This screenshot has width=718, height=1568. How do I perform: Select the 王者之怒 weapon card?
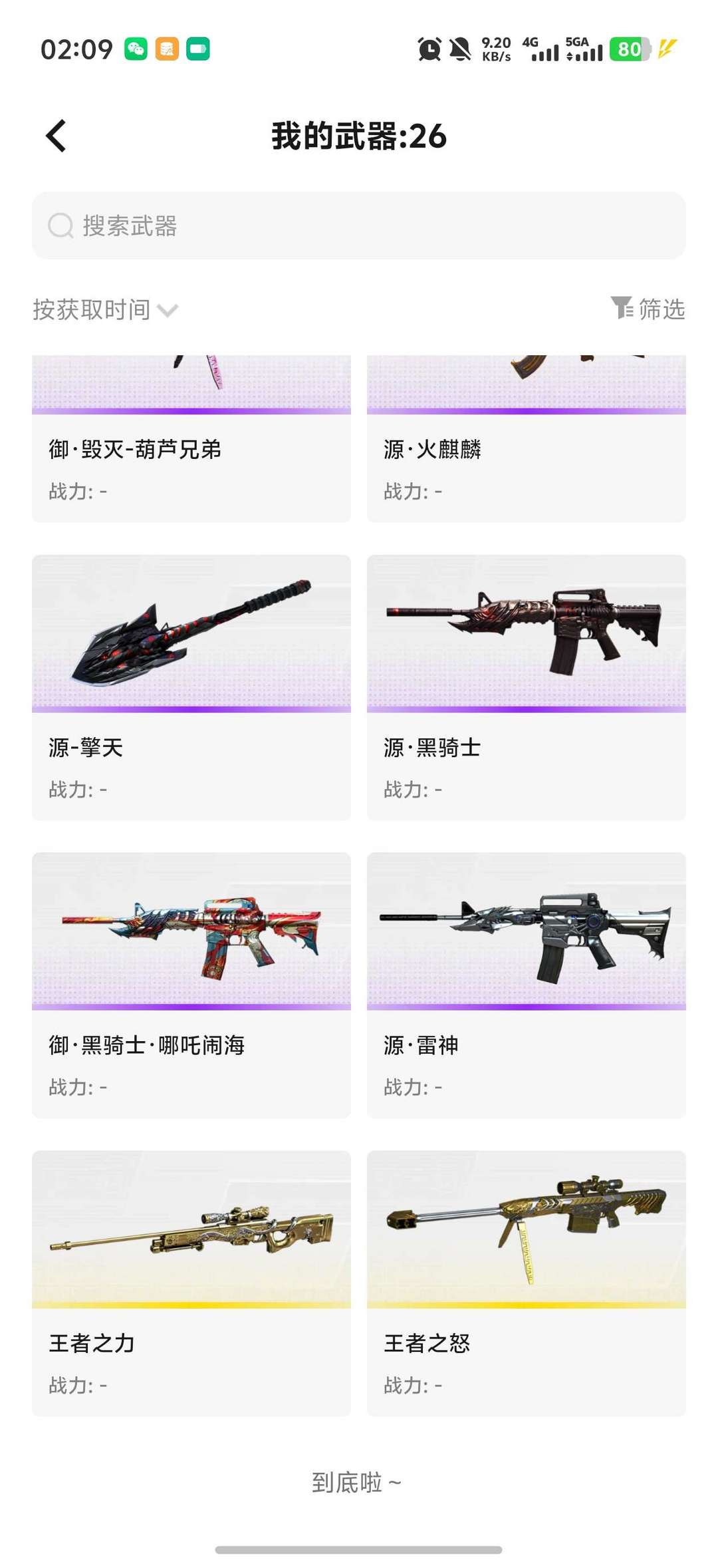(x=527, y=1283)
